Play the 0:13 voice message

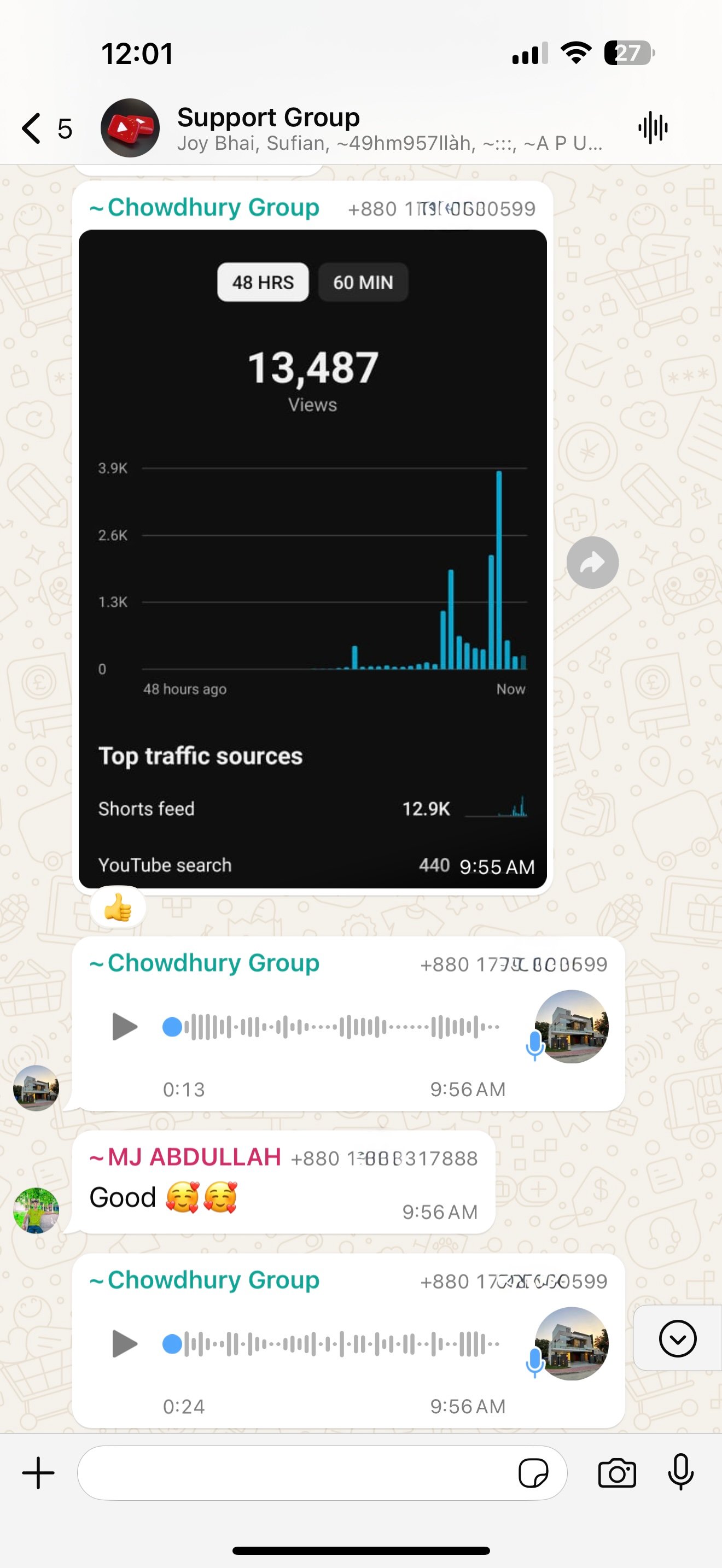125,1027
